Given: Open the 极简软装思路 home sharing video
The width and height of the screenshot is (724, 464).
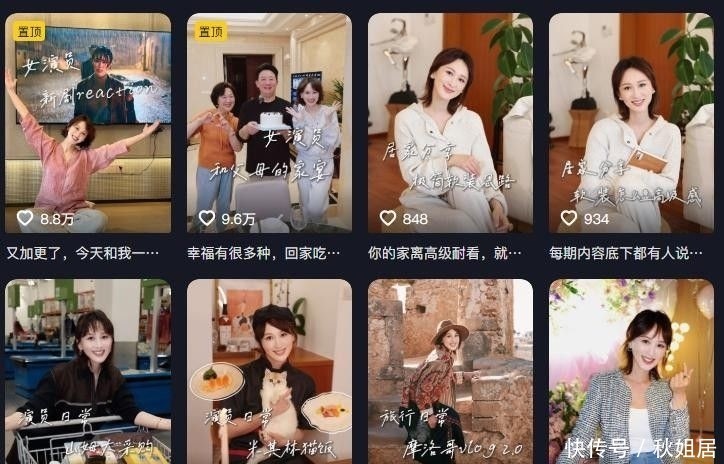Looking at the screenshot, I should (x=450, y=123).
